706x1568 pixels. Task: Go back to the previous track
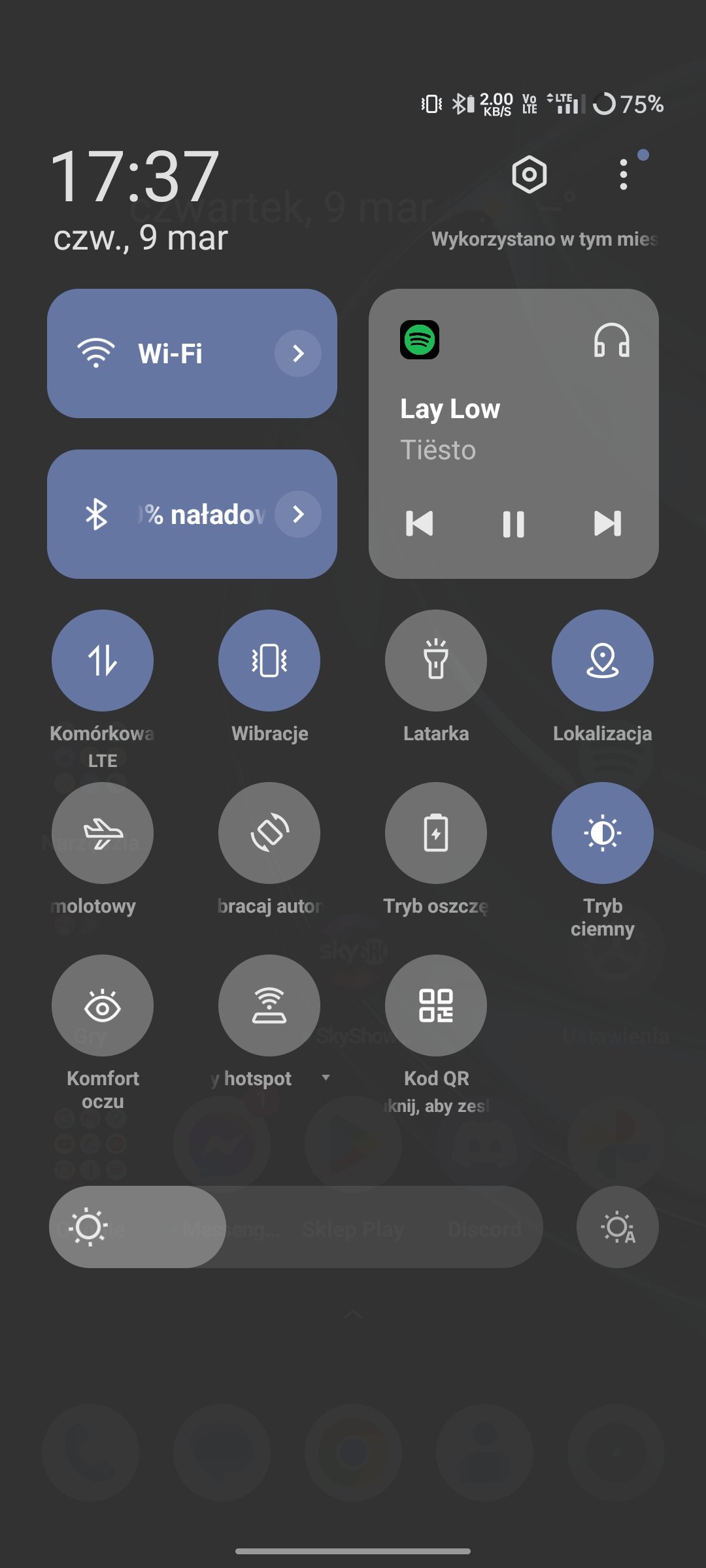coord(419,523)
